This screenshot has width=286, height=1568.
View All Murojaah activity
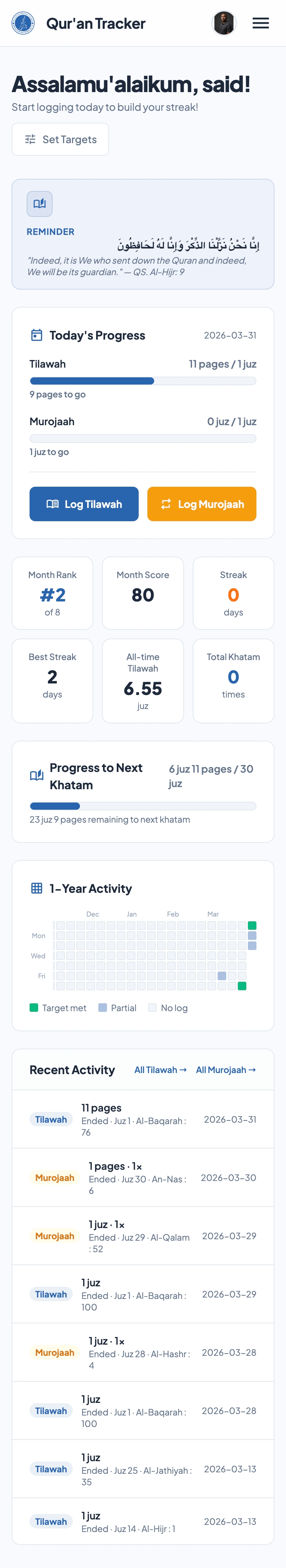point(225,1069)
